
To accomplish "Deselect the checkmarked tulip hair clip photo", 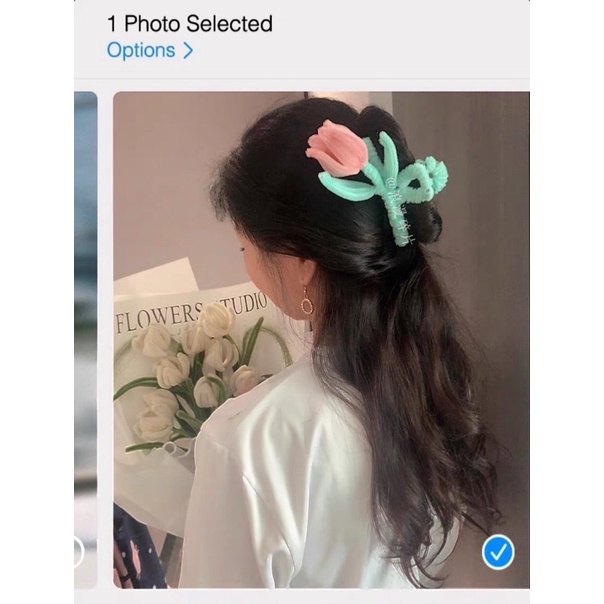I will pyautogui.click(x=497, y=552).
